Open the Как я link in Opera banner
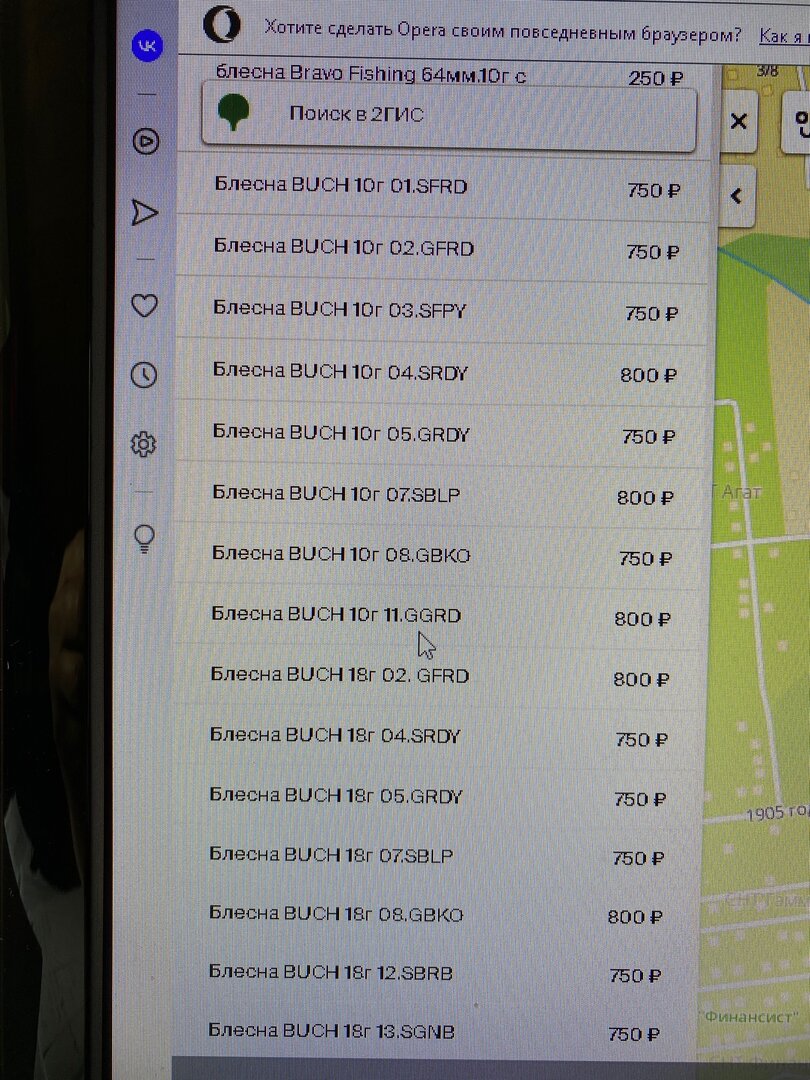The image size is (810, 1080). 784,35
